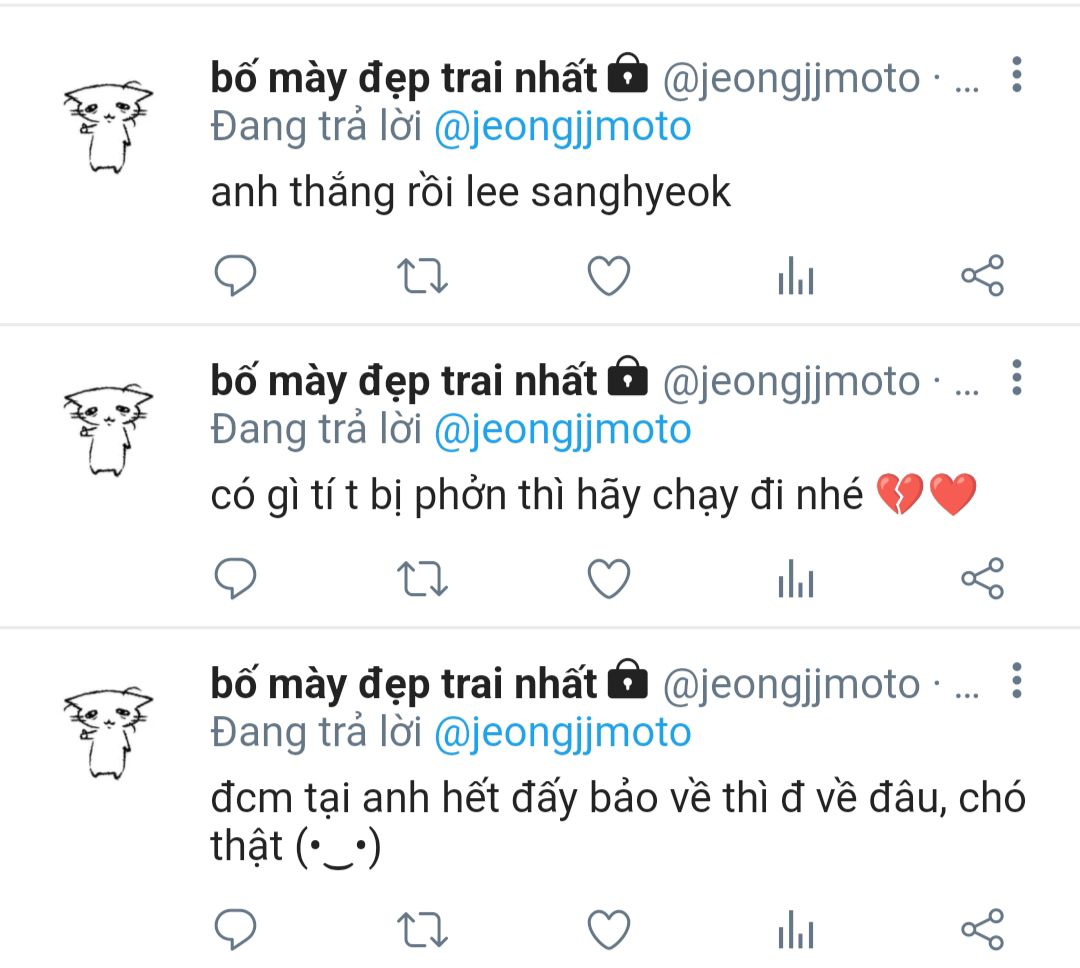Retweet the 'đcm tại anh hết đấy' tweet
The width and height of the screenshot is (1080, 968).
point(423,931)
